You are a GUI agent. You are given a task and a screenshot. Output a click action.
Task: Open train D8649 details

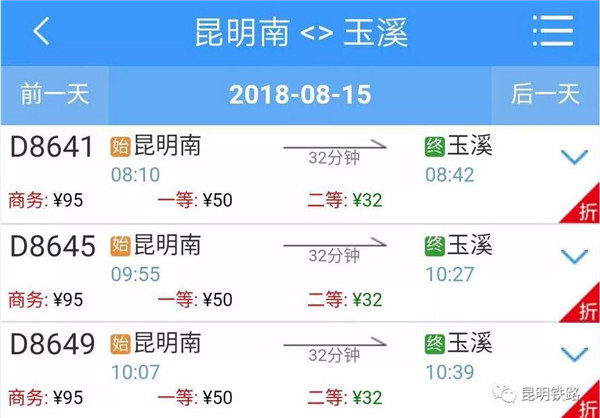coord(52,344)
